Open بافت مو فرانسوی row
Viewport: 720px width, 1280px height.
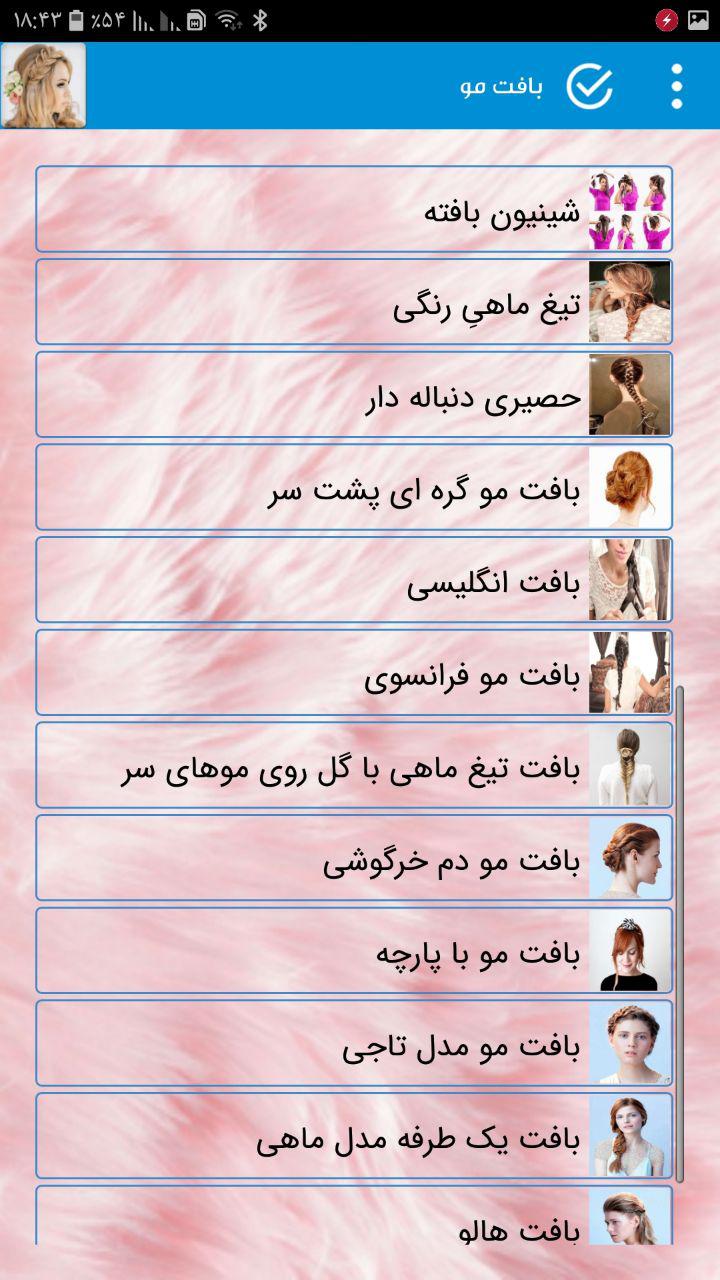click(354, 672)
